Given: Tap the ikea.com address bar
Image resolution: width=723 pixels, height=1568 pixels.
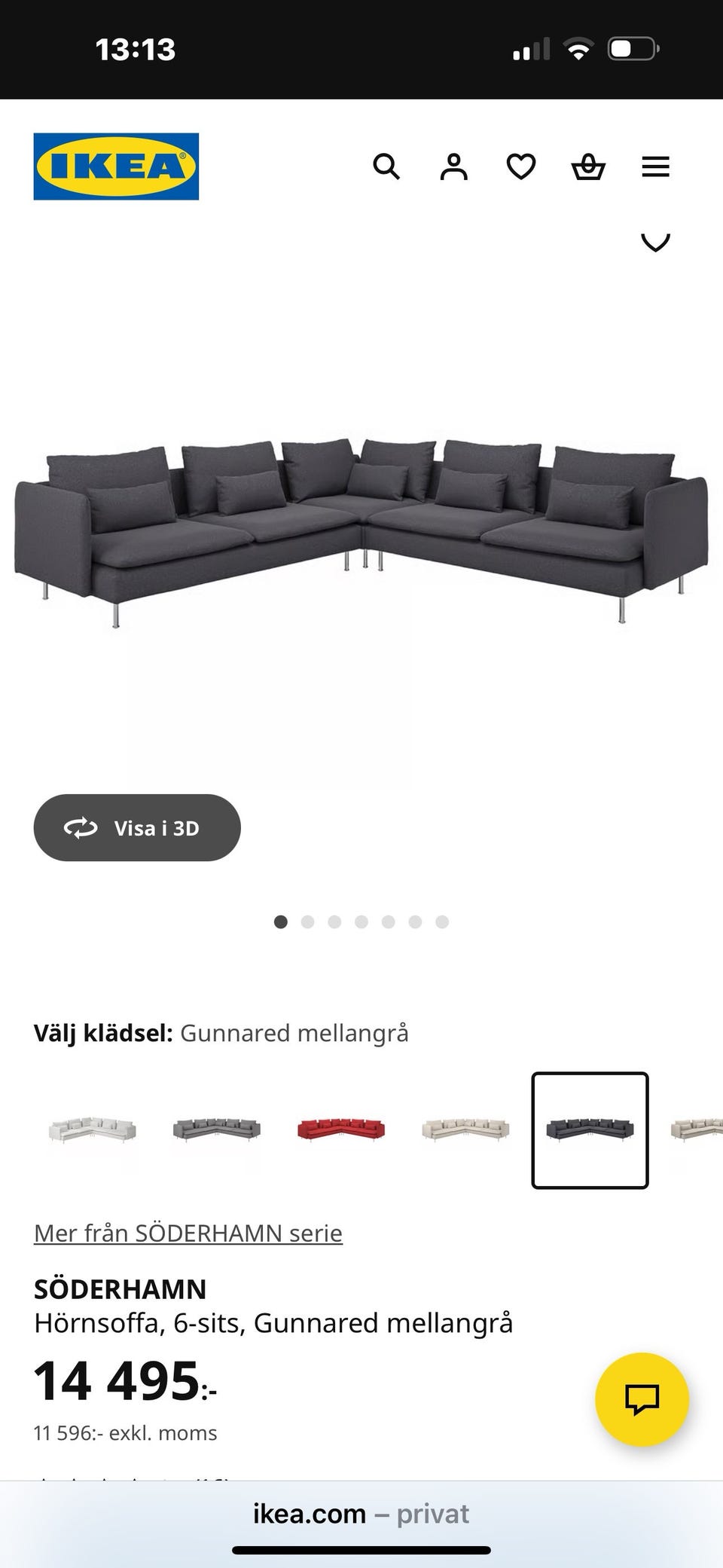Looking at the screenshot, I should click(361, 1514).
